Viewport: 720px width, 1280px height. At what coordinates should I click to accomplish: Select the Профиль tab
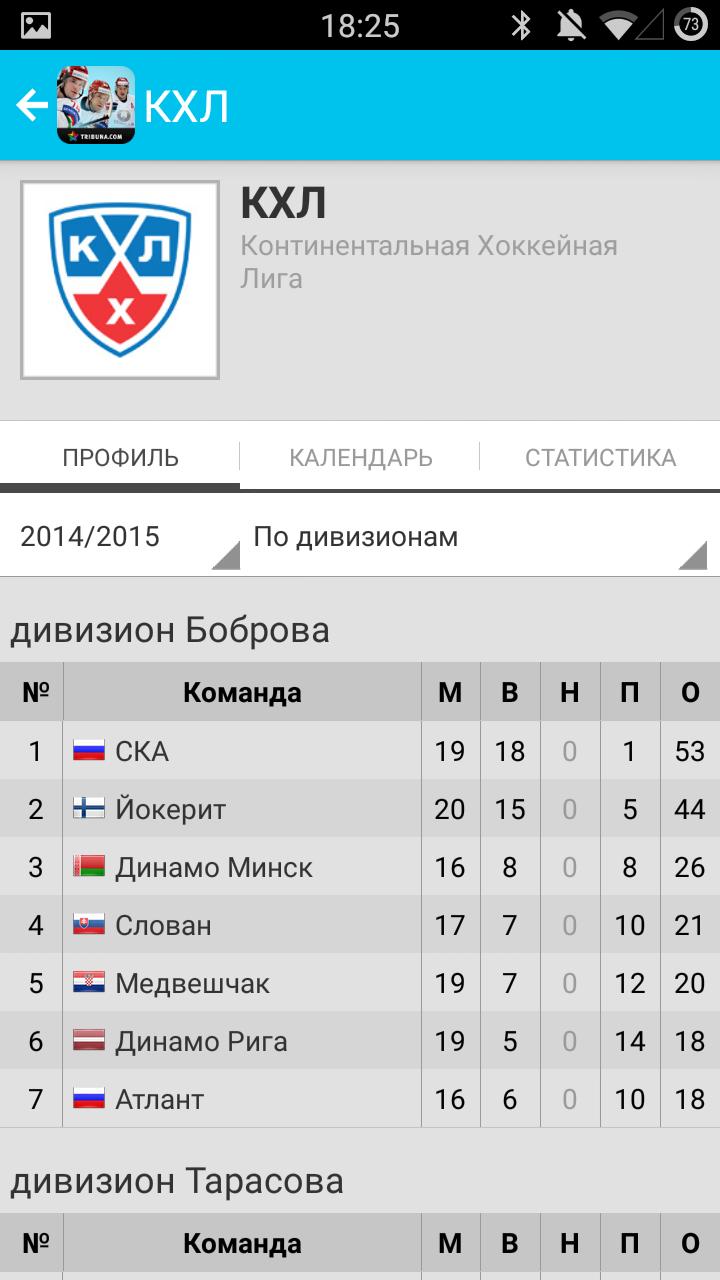point(120,458)
